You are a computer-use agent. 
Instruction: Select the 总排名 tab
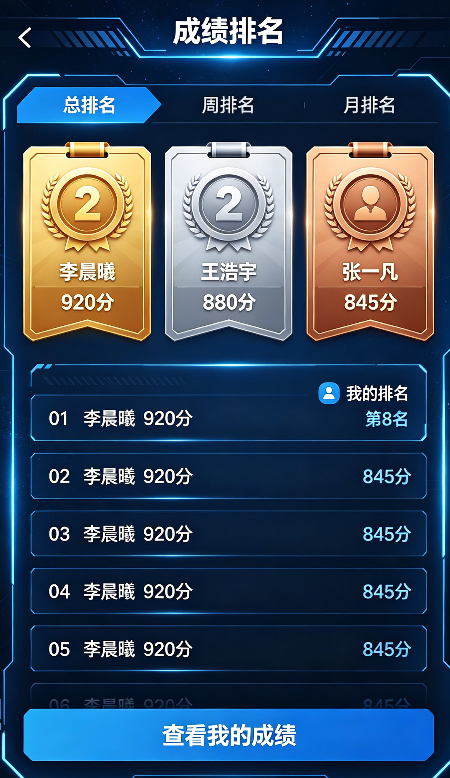[89, 105]
